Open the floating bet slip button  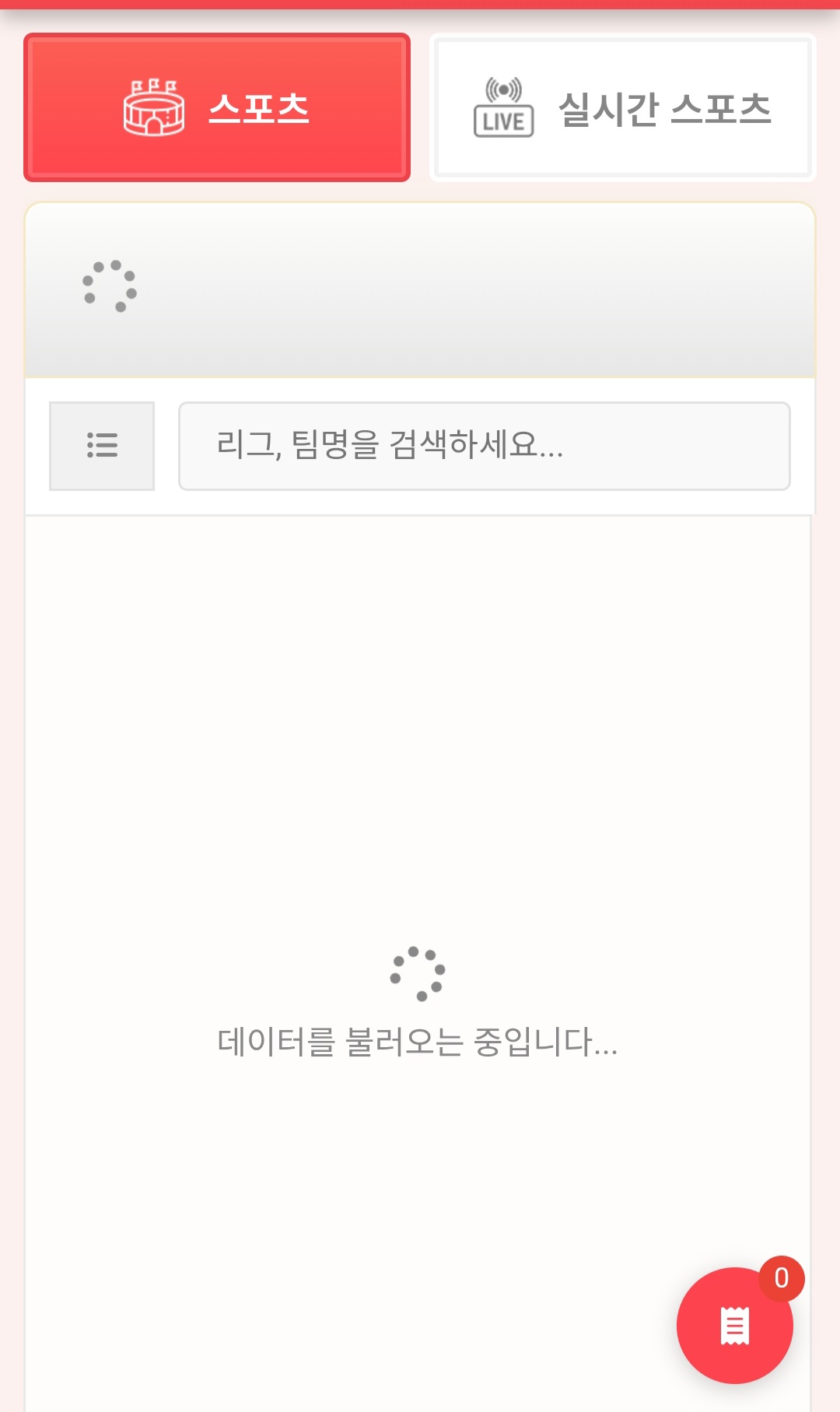(734, 1326)
